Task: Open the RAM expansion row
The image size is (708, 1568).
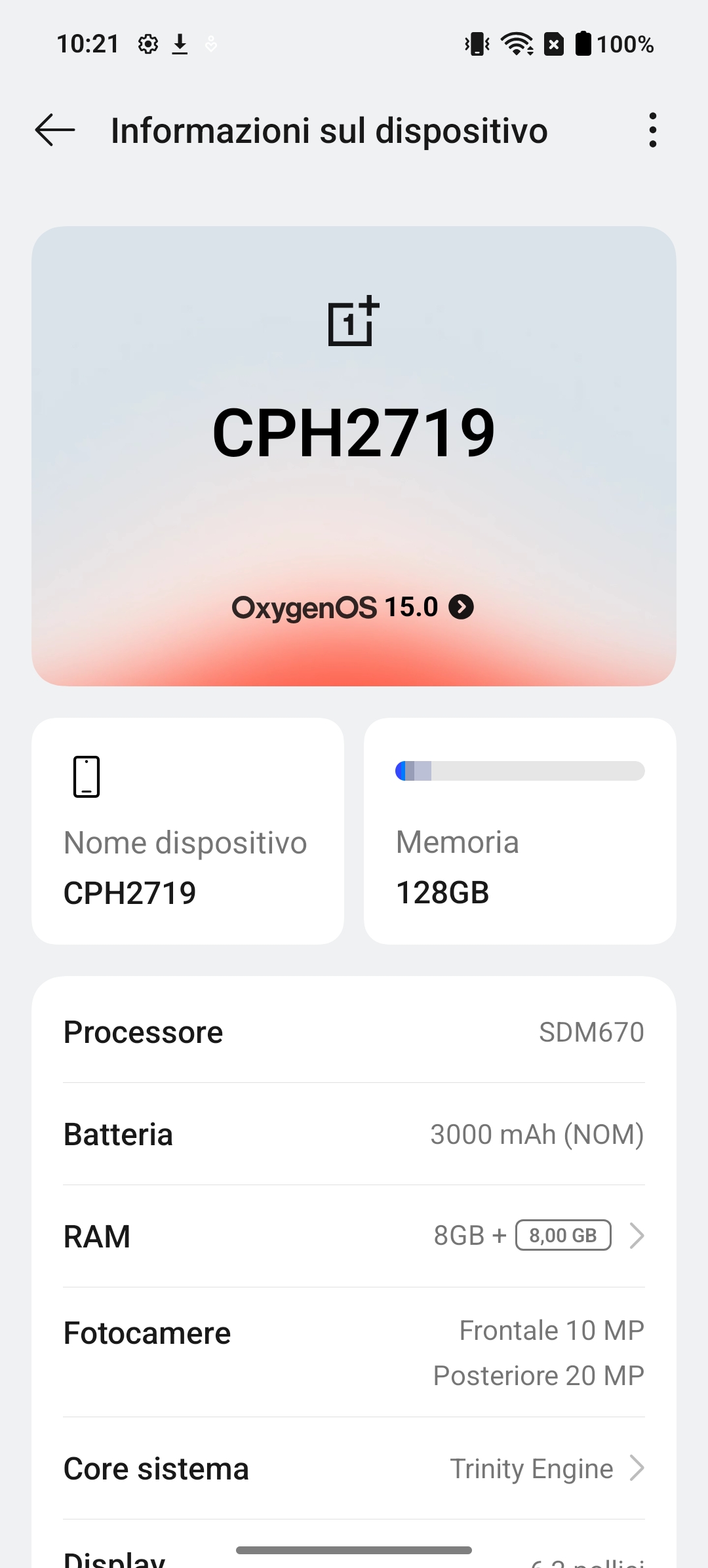Action: [x=354, y=1236]
